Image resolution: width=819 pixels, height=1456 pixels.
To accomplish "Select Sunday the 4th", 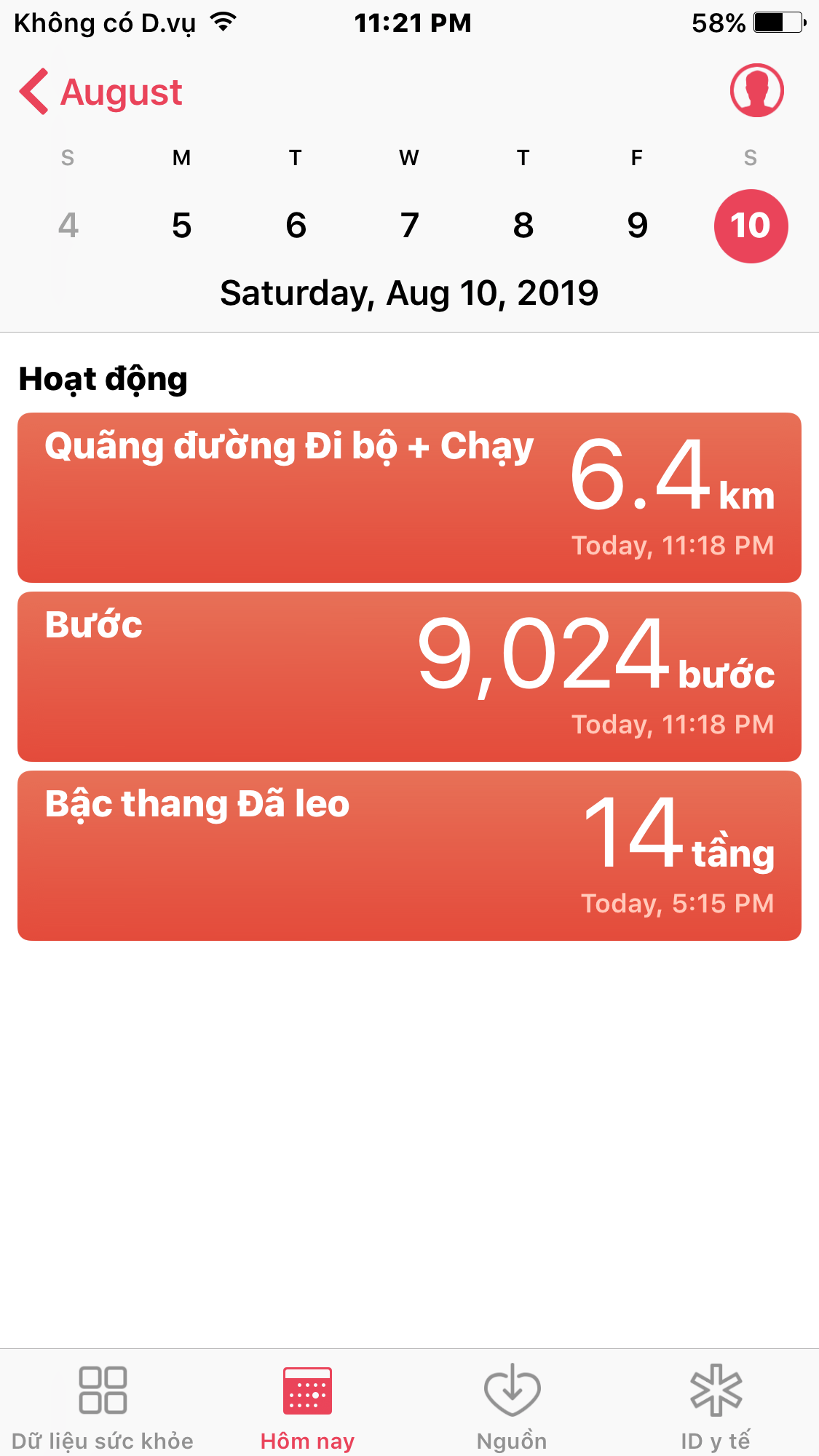I will click(x=68, y=226).
